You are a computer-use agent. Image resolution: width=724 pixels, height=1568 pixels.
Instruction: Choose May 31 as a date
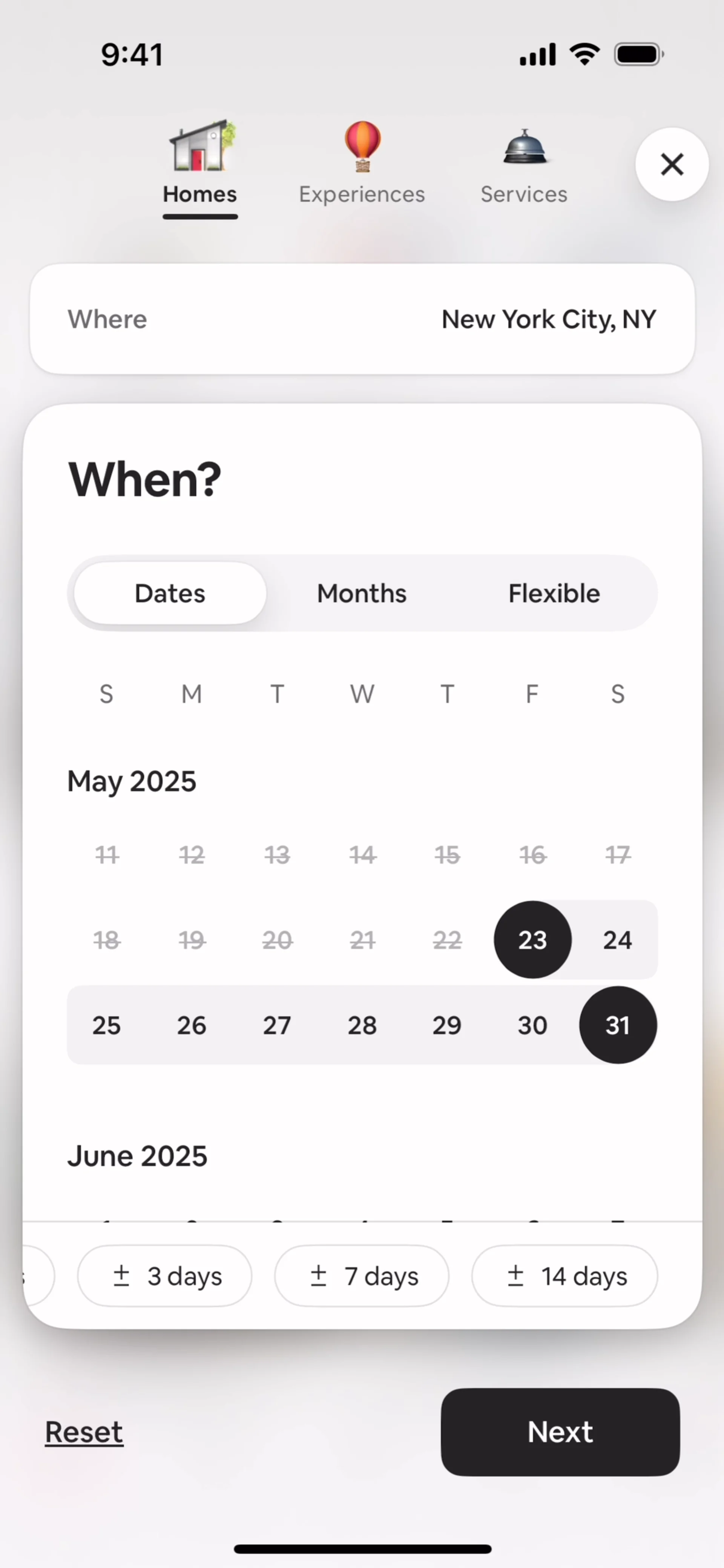coord(617,1025)
